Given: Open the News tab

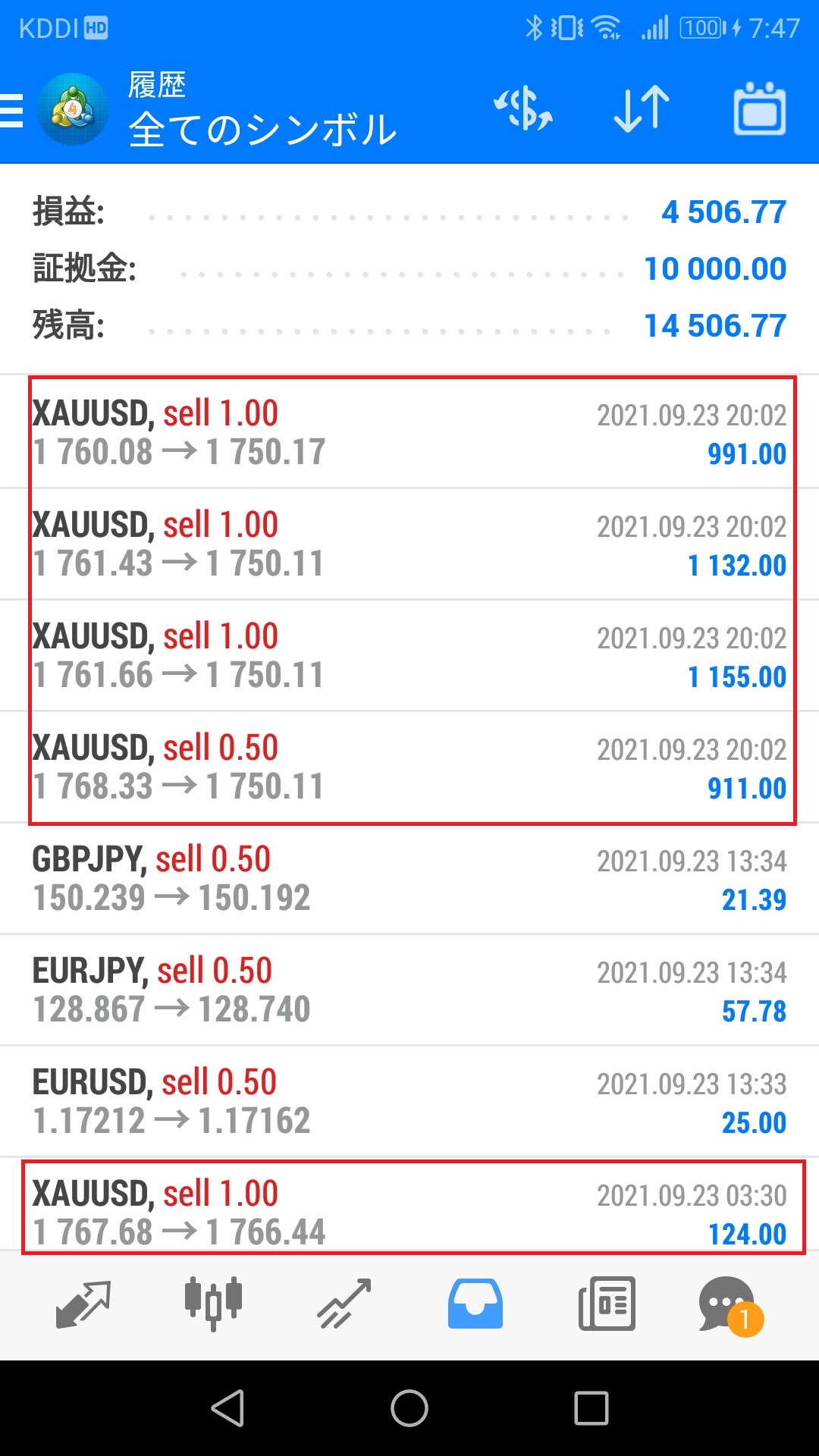Looking at the screenshot, I should [x=607, y=1304].
